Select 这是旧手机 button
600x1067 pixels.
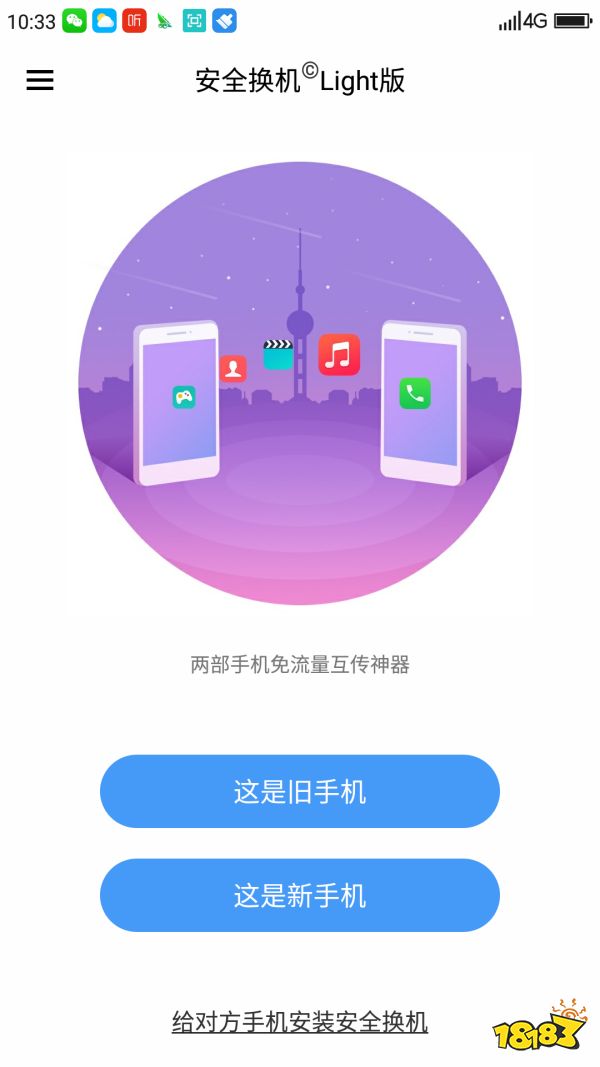point(299,792)
